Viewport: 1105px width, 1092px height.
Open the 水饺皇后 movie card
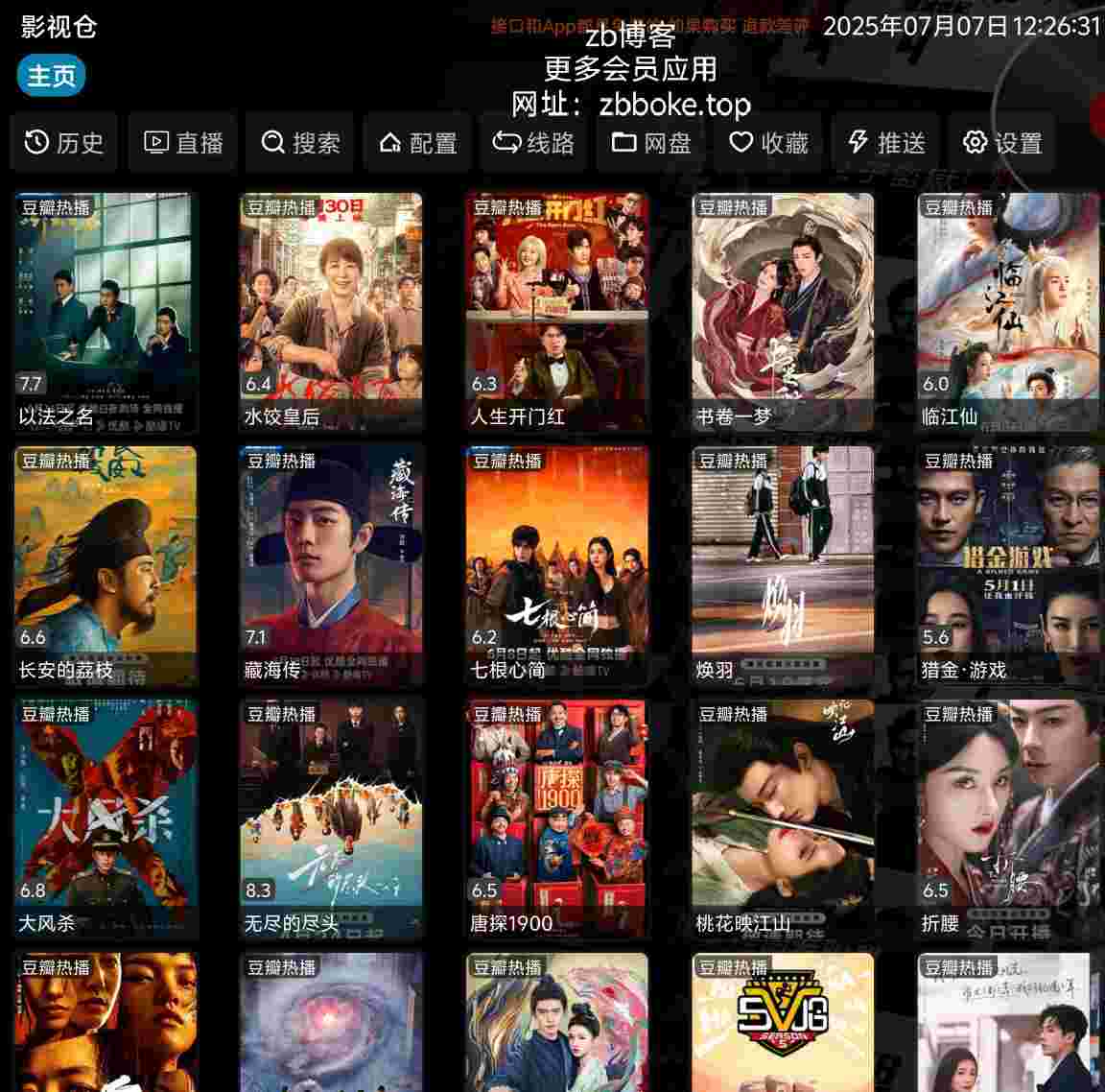click(331, 312)
